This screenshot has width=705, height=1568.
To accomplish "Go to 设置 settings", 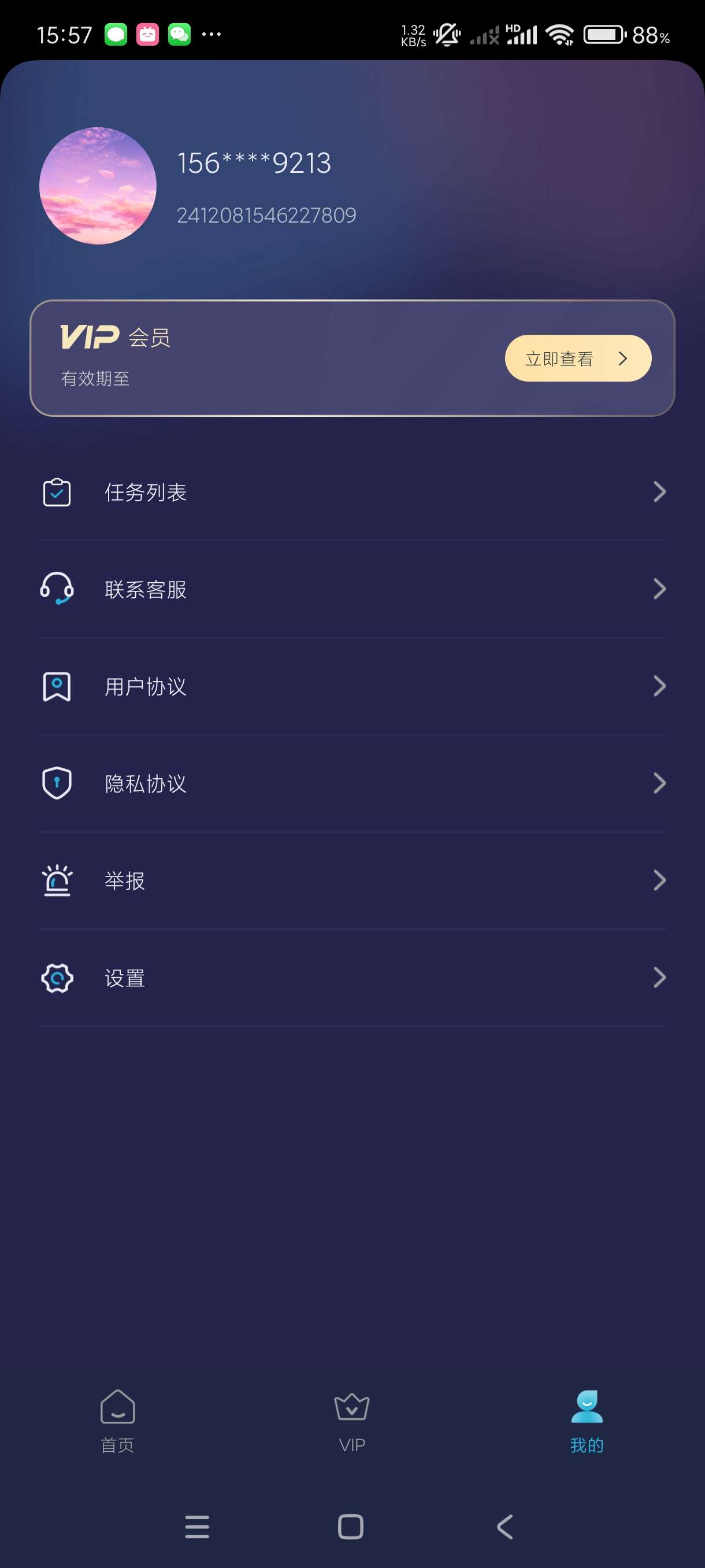I will tap(352, 978).
